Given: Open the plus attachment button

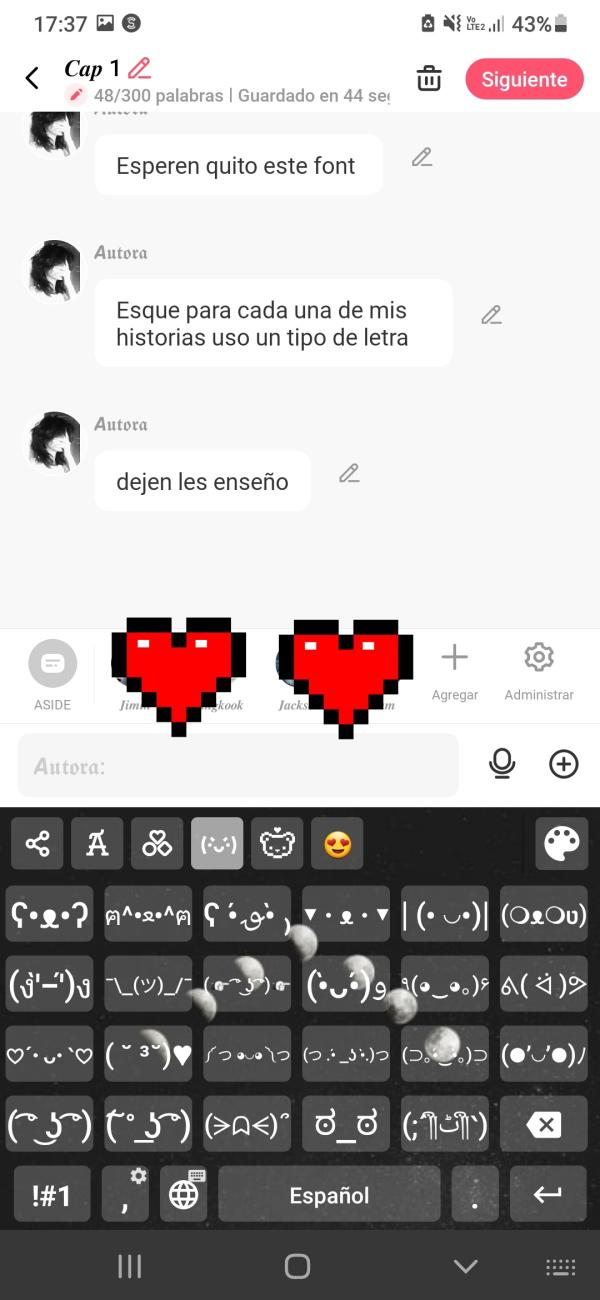Looking at the screenshot, I should [564, 764].
